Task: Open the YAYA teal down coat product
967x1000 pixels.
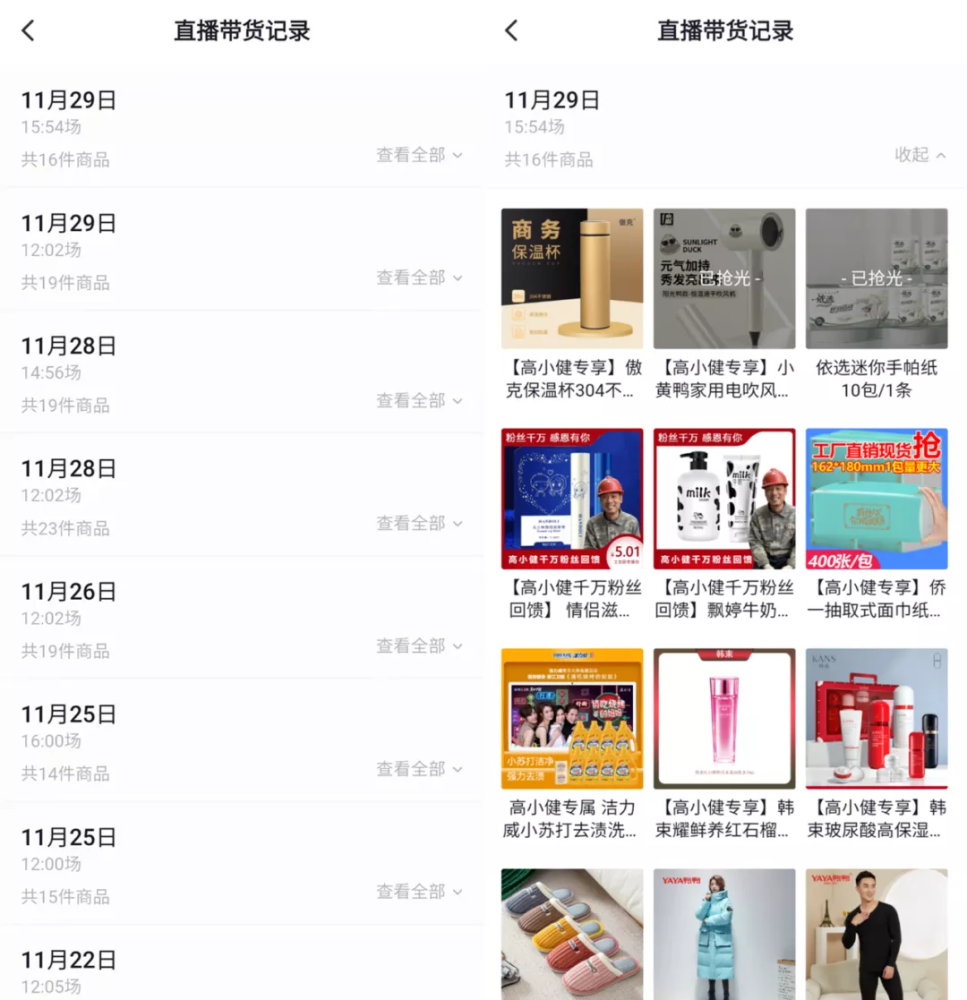Action: coord(724,933)
